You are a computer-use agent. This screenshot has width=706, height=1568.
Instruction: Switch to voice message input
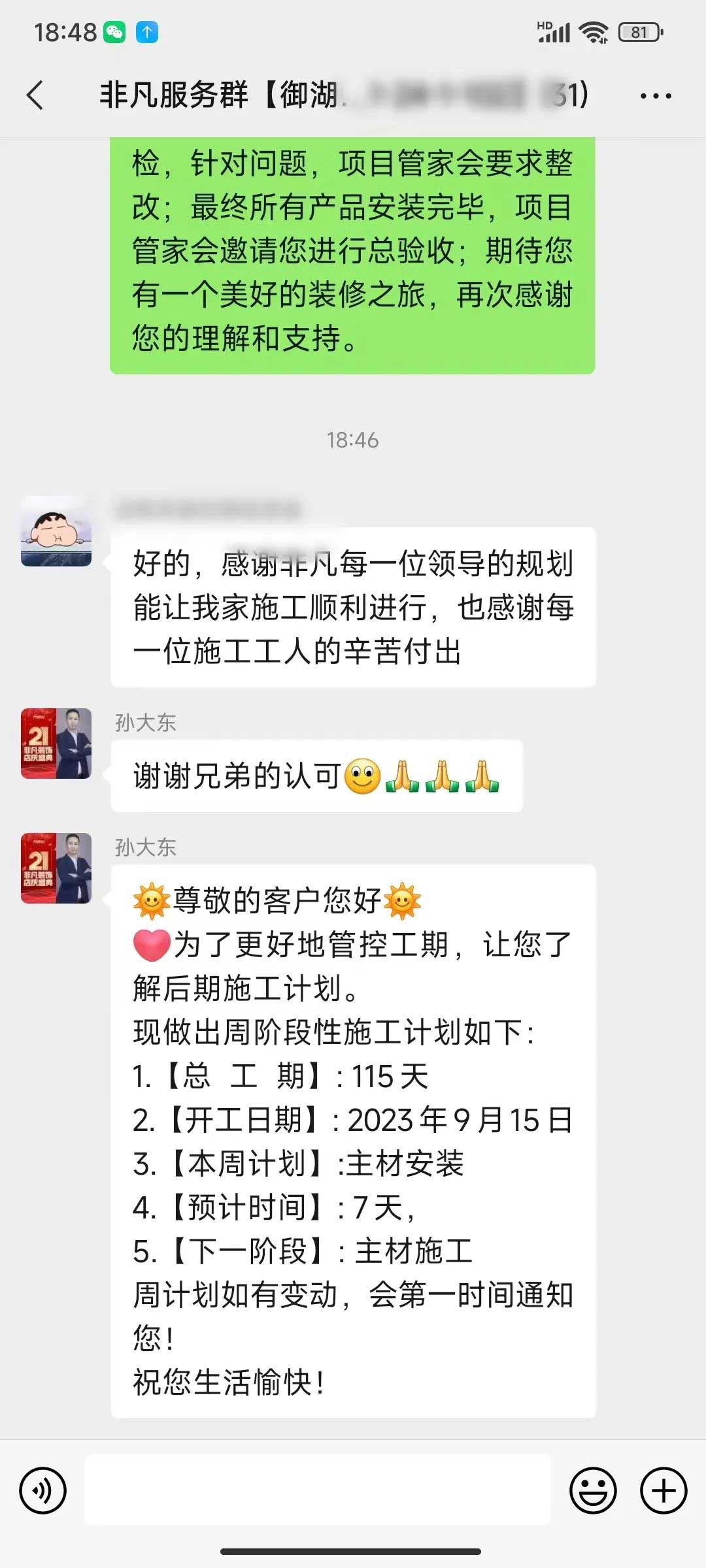[43, 1490]
